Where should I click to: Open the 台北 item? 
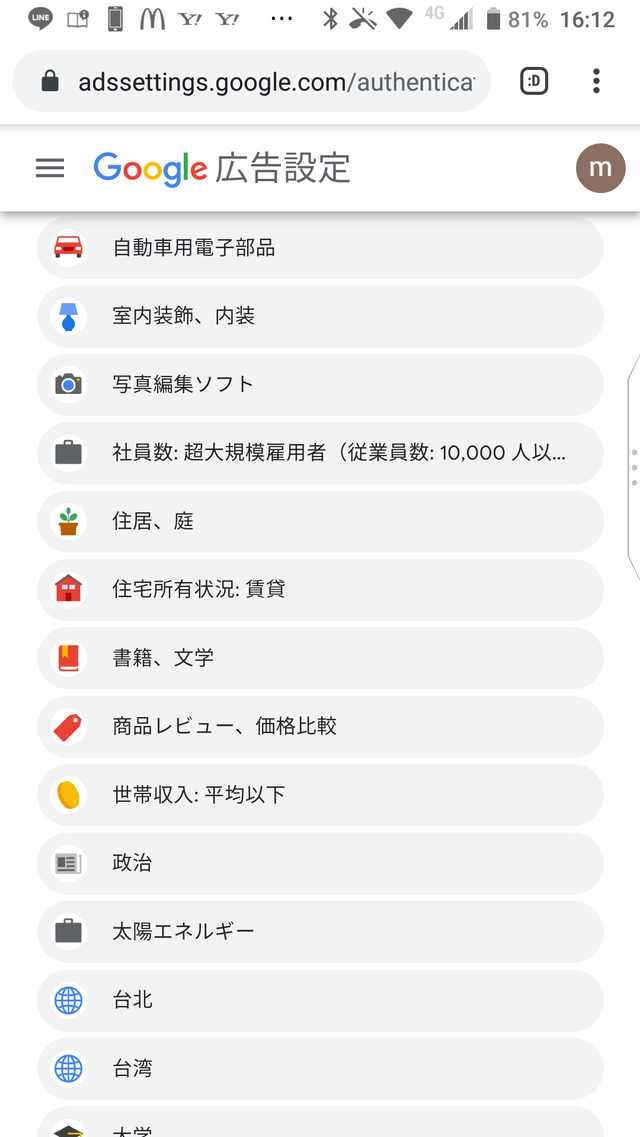(320, 999)
